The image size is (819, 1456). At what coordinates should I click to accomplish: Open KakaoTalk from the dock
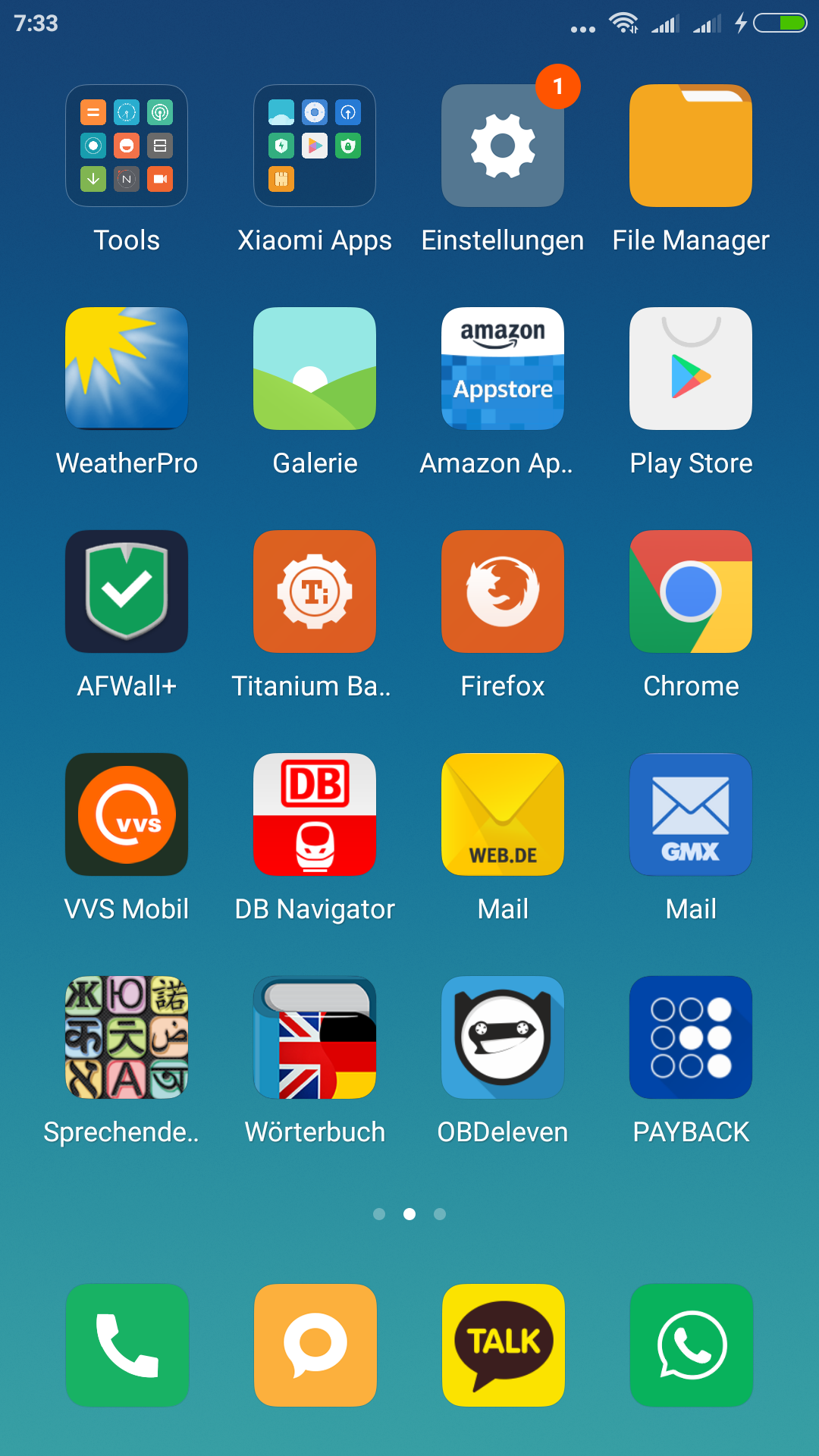pos(504,1345)
